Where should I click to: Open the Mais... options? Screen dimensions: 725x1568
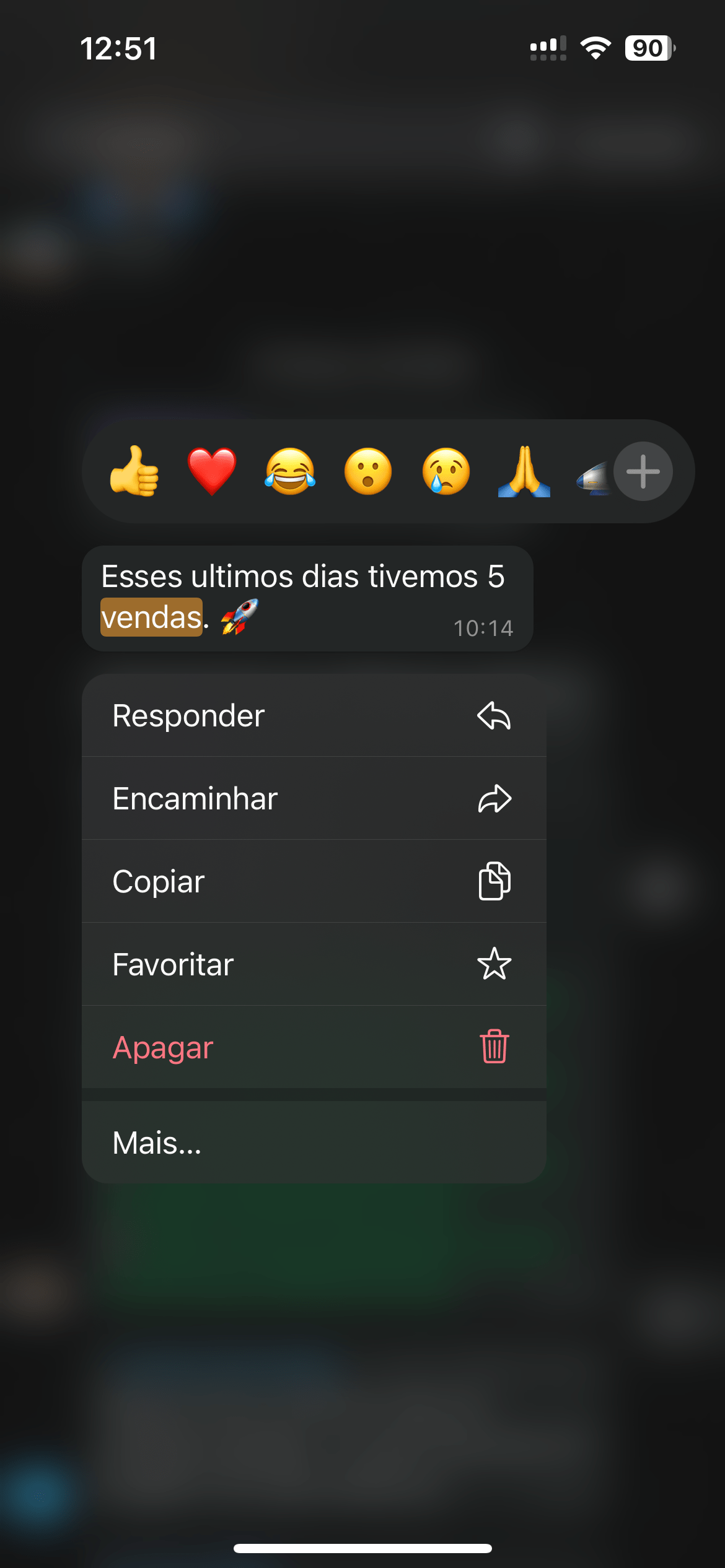point(314,1143)
